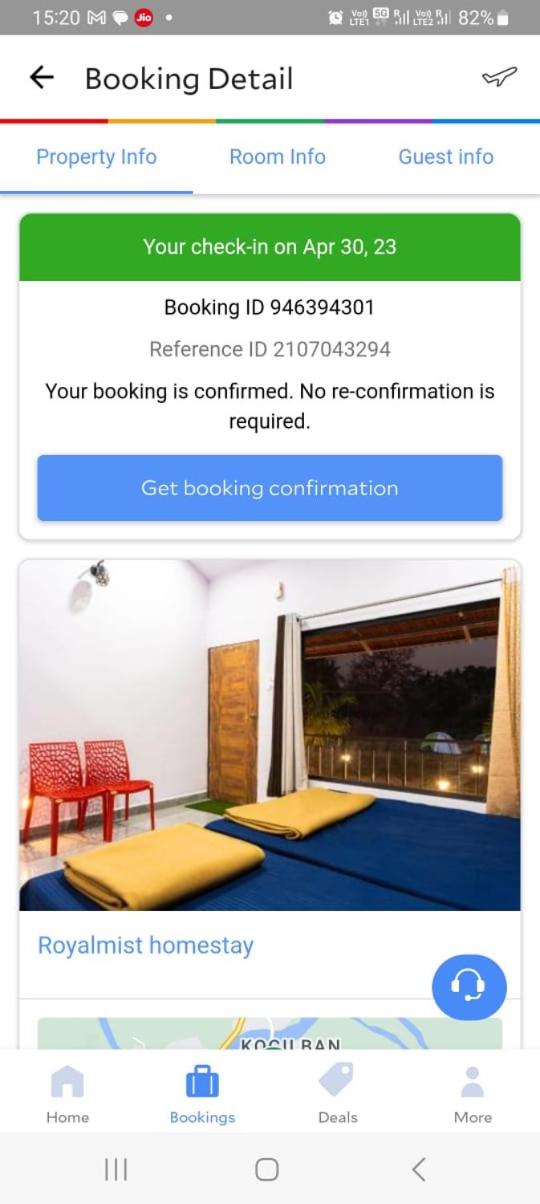Open the Bookings tab
Viewport: 540px width, 1204px height.
click(202, 1094)
